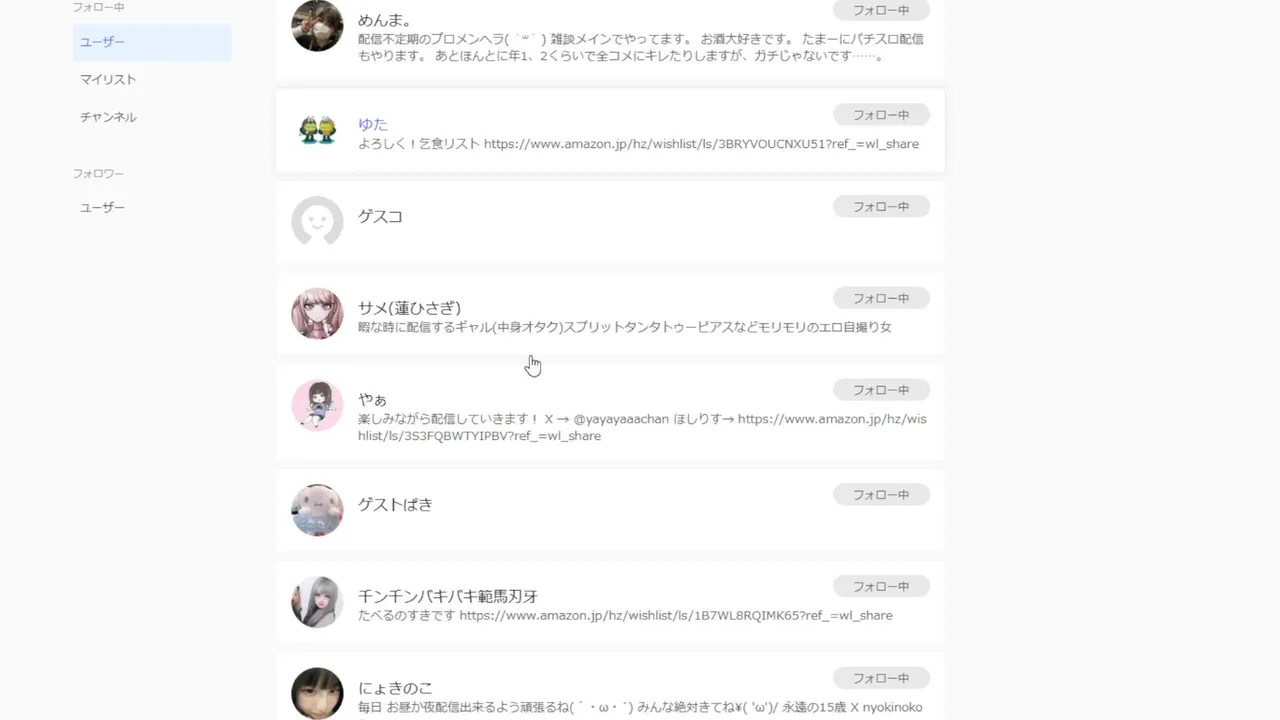Open サメ(蓮ひさぎ) profile
This screenshot has height=720, width=1280.
pos(409,308)
